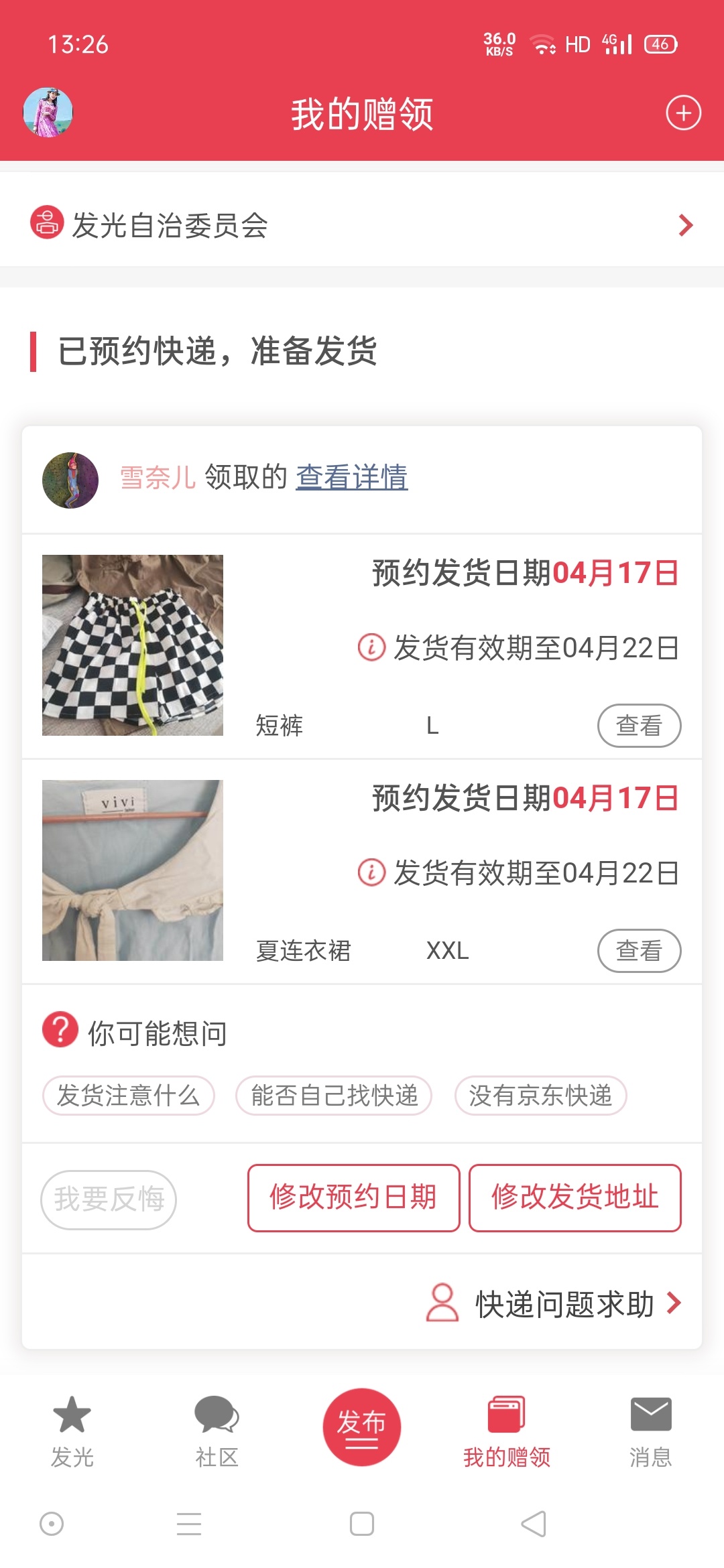The image size is (724, 1568).
Task: Tap 查看 for the 夏连衣裙 item
Action: coord(639,951)
